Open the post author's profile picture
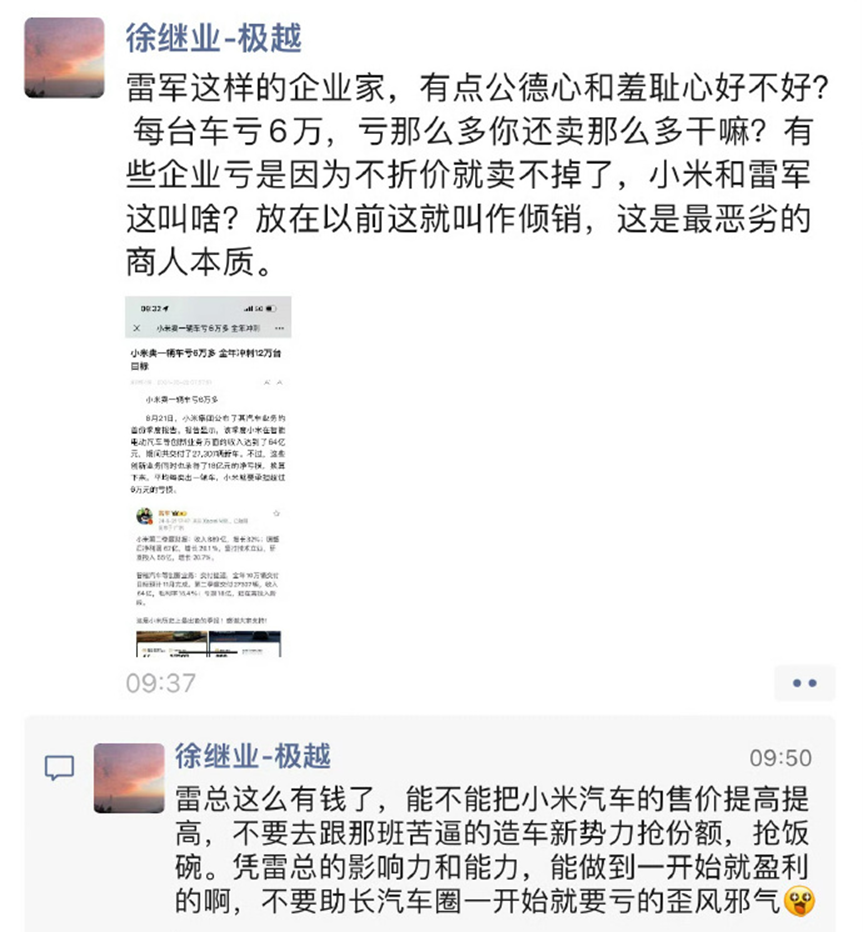 click(x=64, y=57)
